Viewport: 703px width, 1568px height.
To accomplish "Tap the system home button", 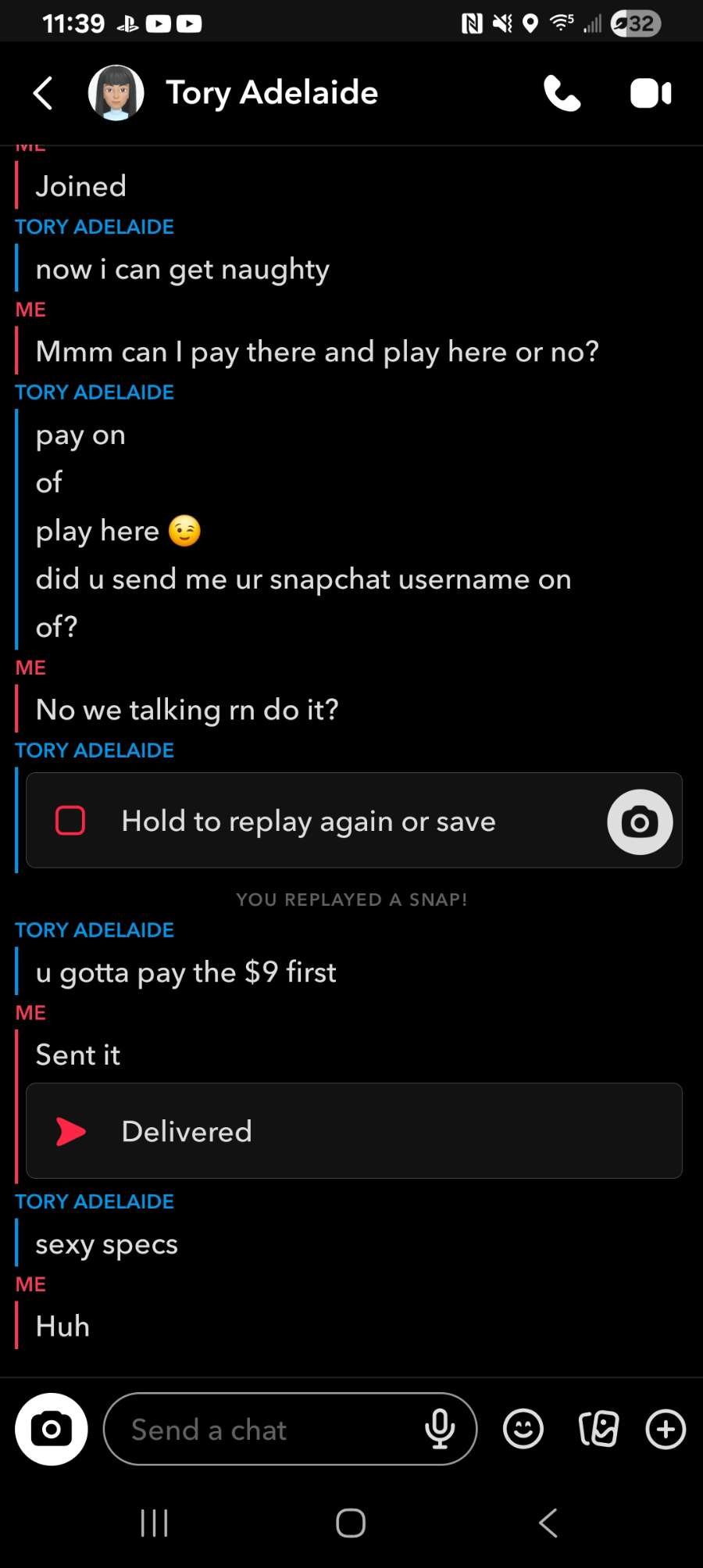I will coord(351,1523).
